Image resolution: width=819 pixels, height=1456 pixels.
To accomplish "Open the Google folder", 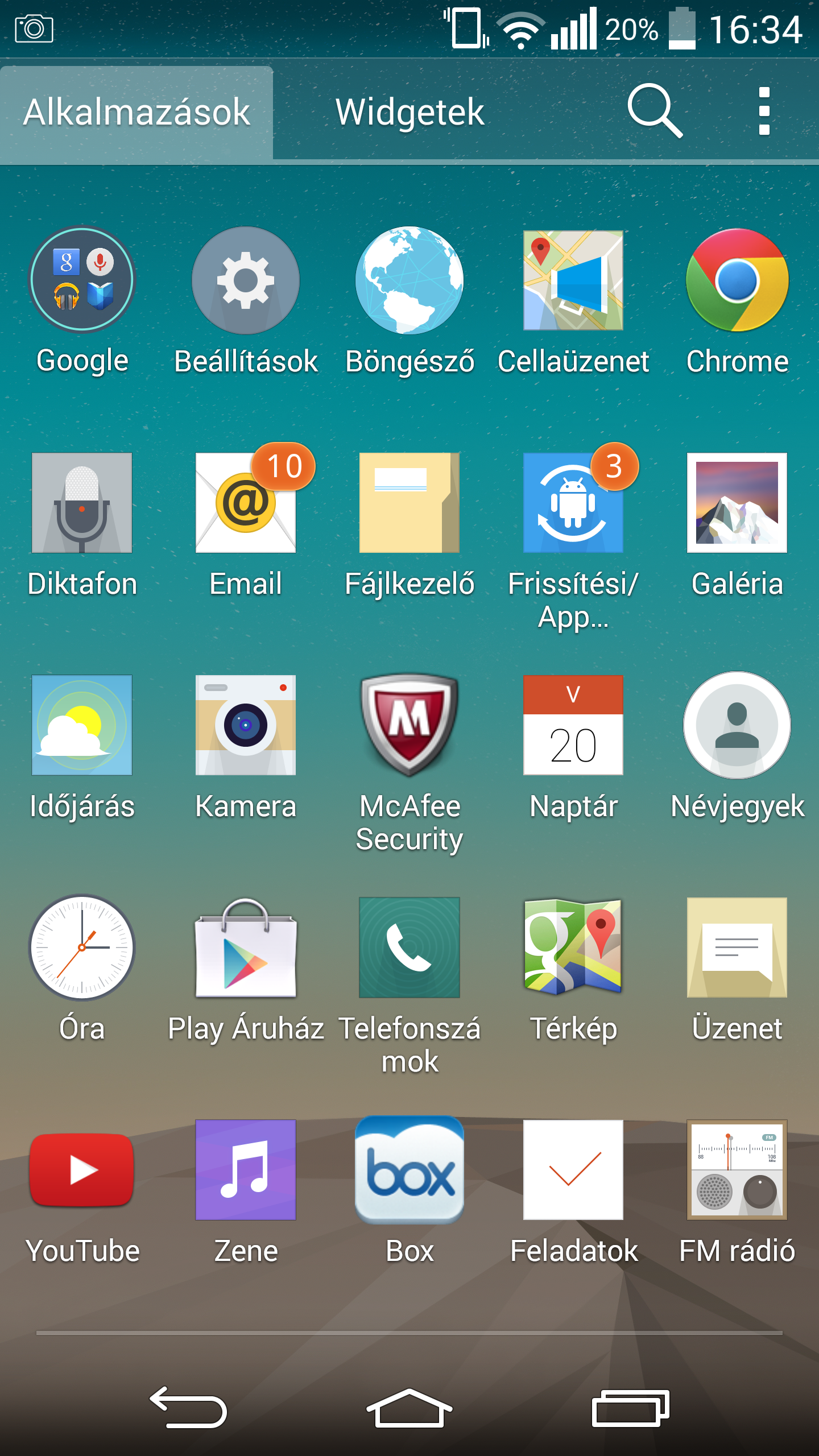I will tap(82, 280).
